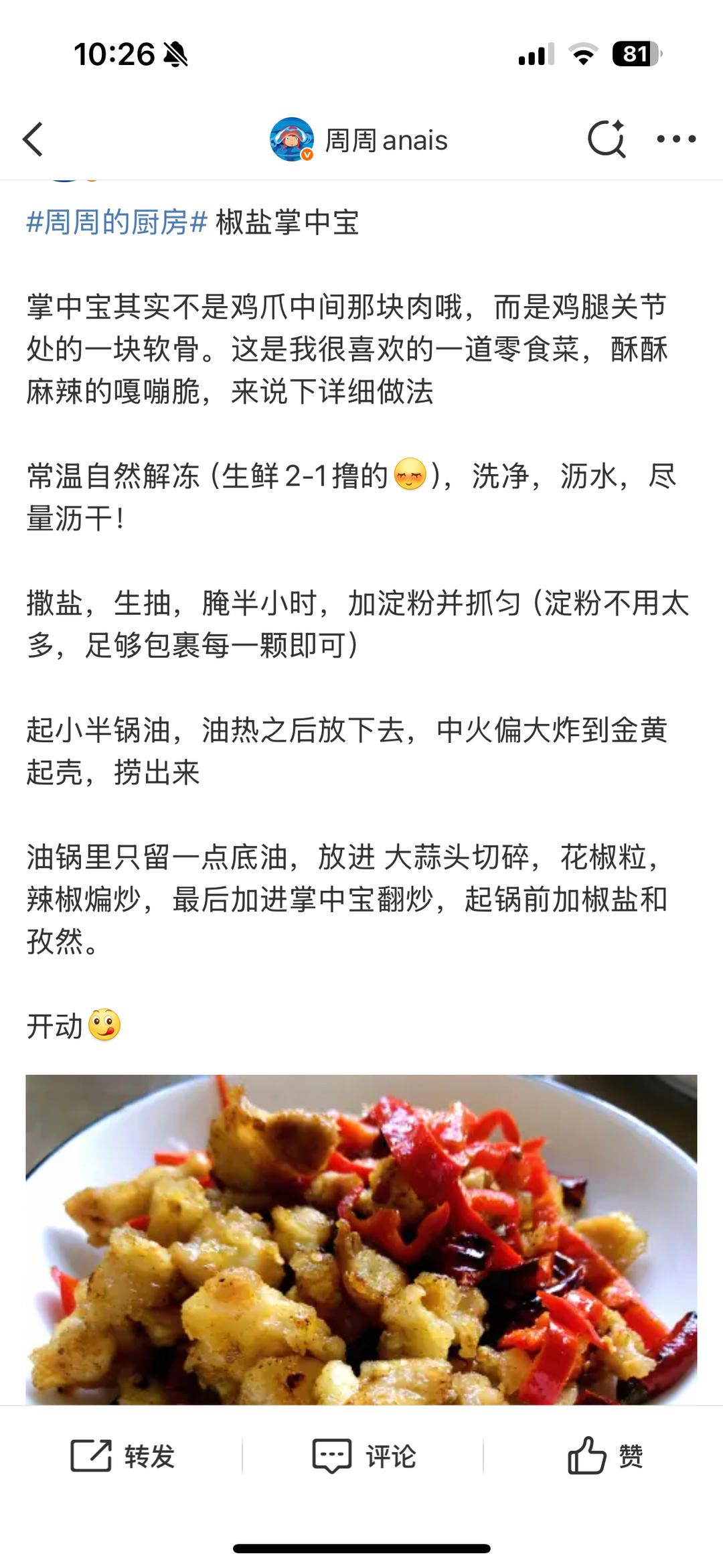
Task: Tap the search icon in the top bar
Action: pyautogui.click(x=607, y=139)
